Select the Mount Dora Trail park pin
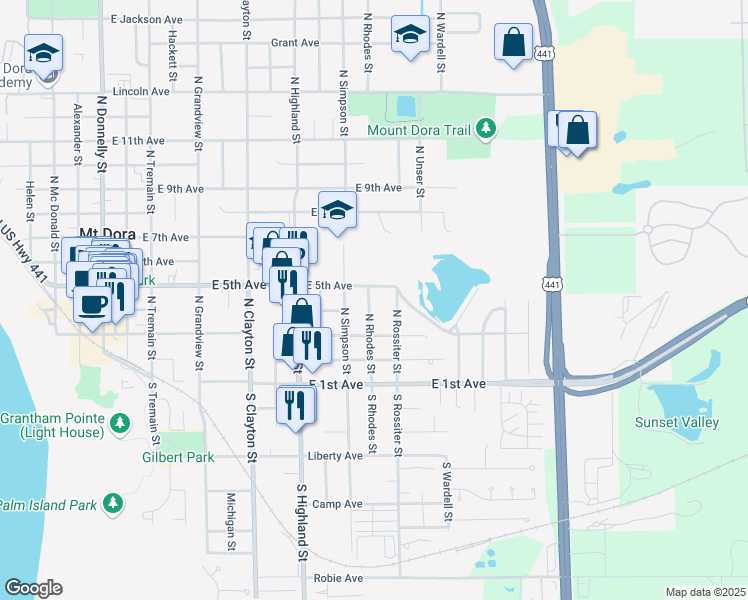Image resolution: width=748 pixels, height=600 pixels. click(x=486, y=129)
